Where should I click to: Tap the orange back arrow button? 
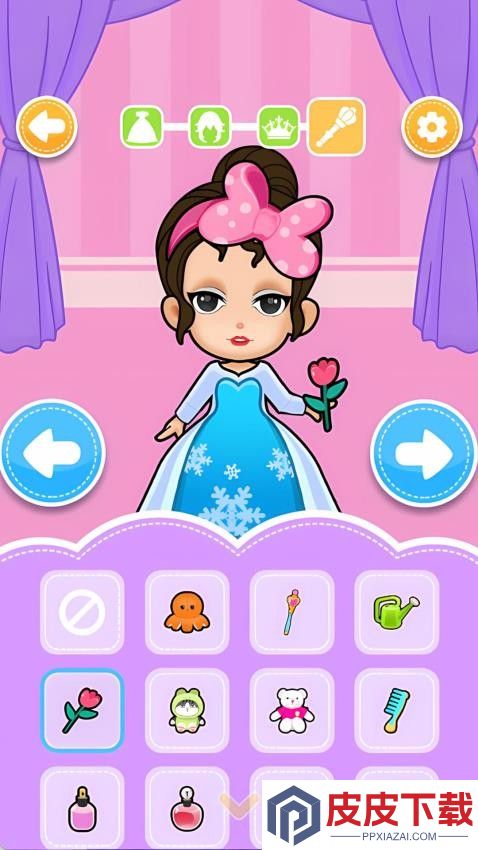[47, 127]
